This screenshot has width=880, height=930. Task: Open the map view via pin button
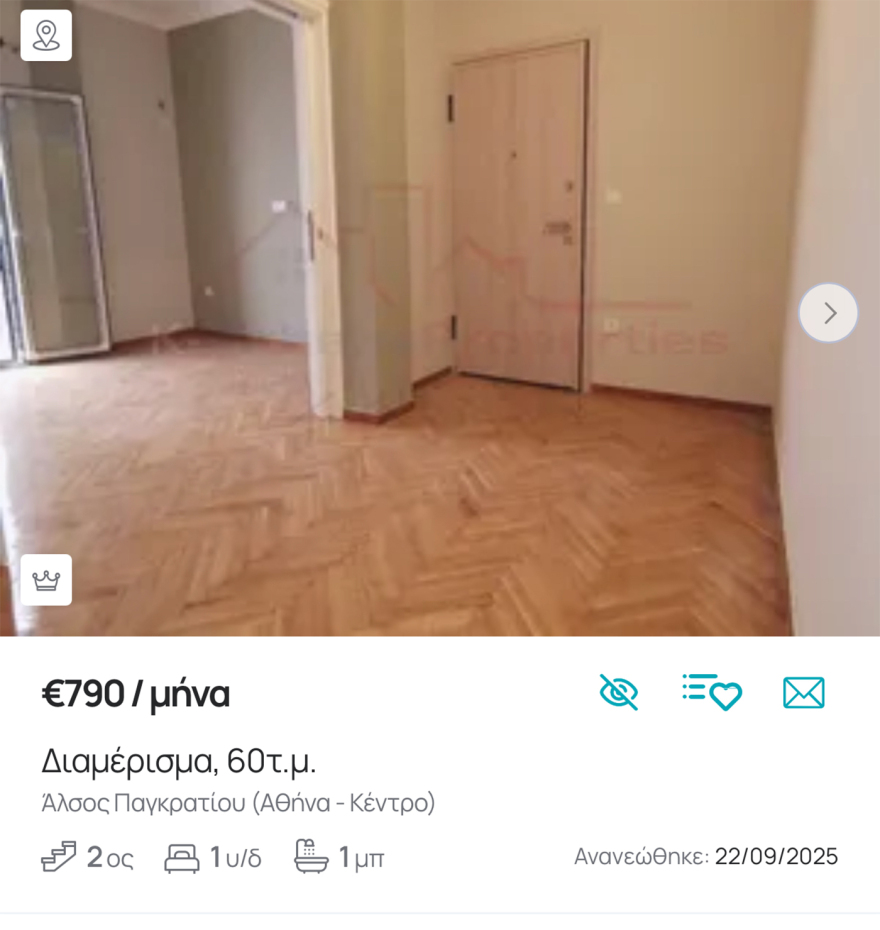(x=45, y=34)
